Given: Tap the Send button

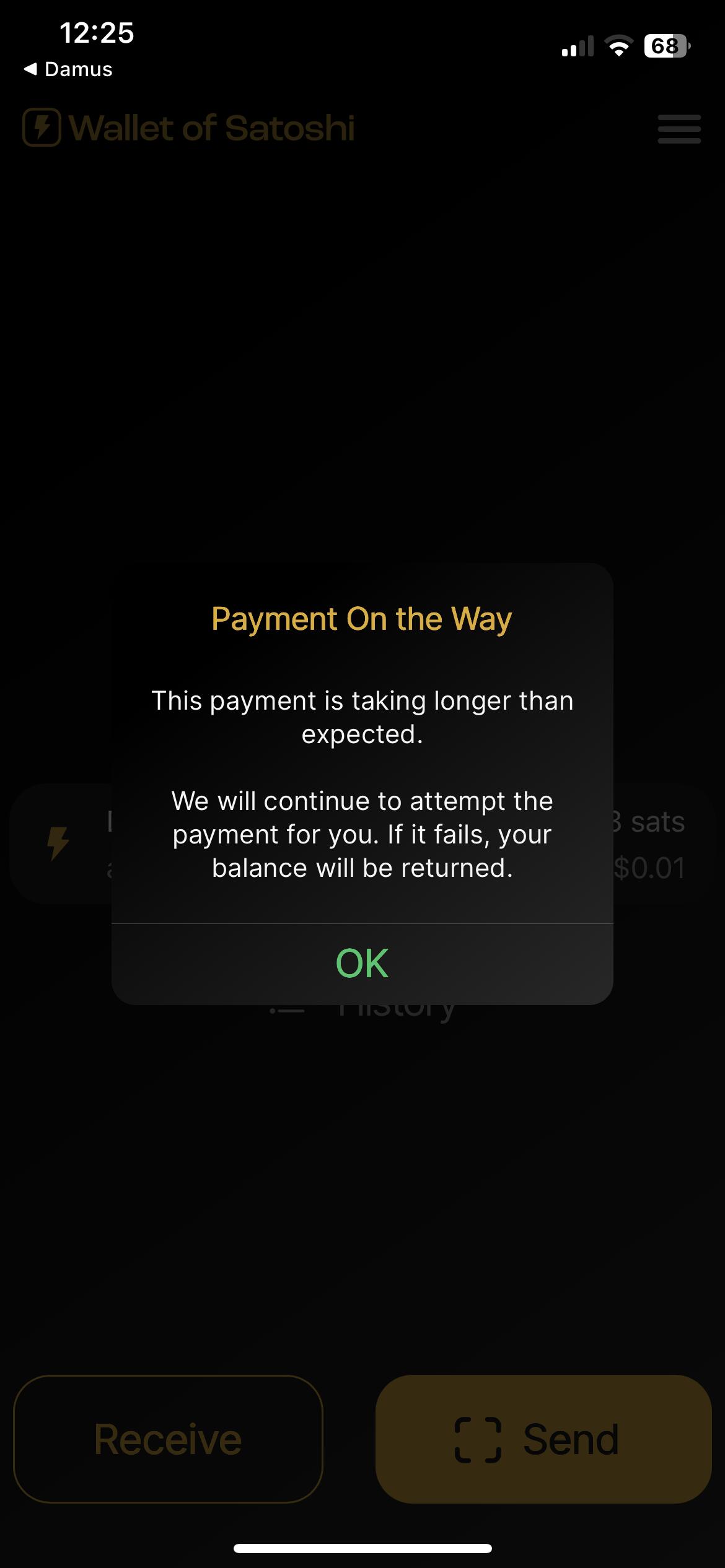Looking at the screenshot, I should click(x=543, y=1439).
